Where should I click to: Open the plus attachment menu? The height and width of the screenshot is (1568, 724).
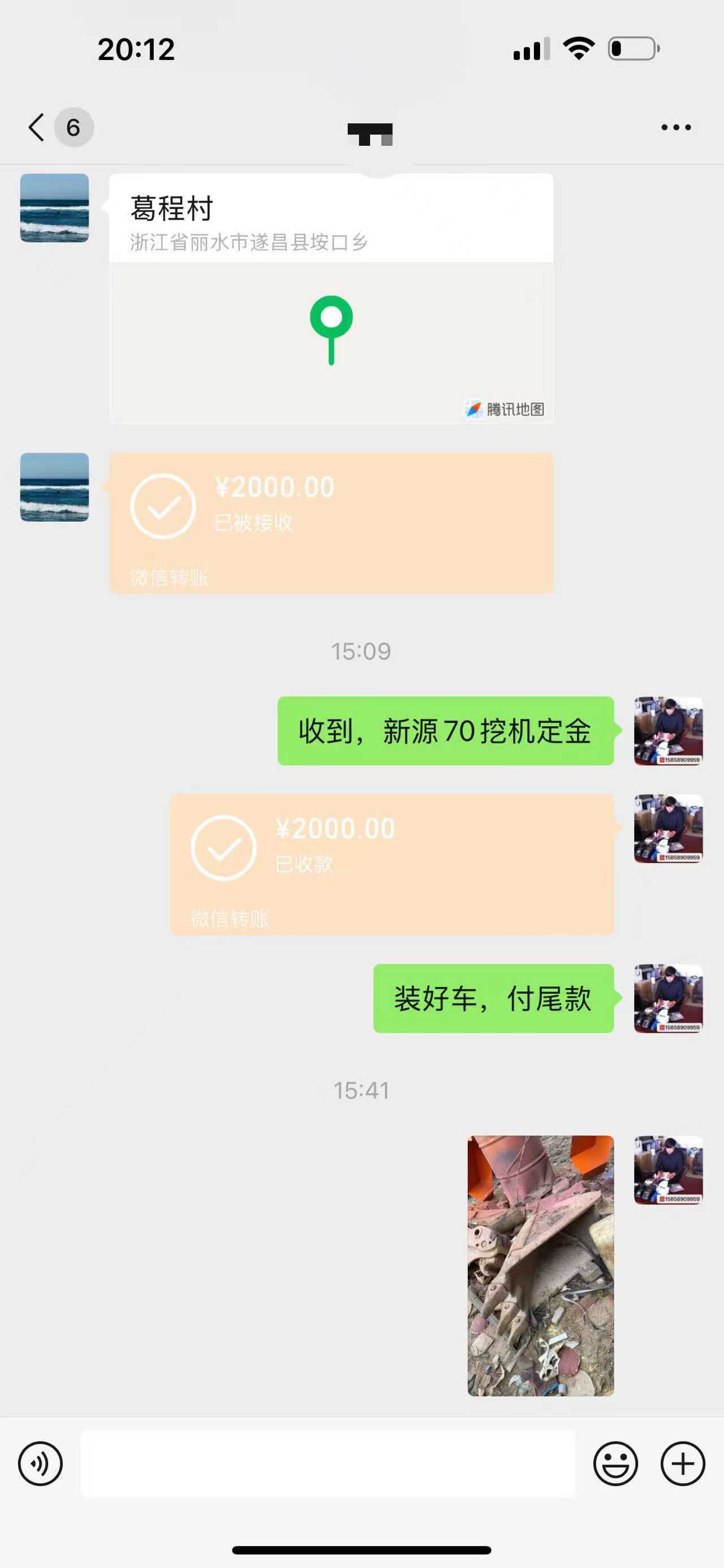683,1465
